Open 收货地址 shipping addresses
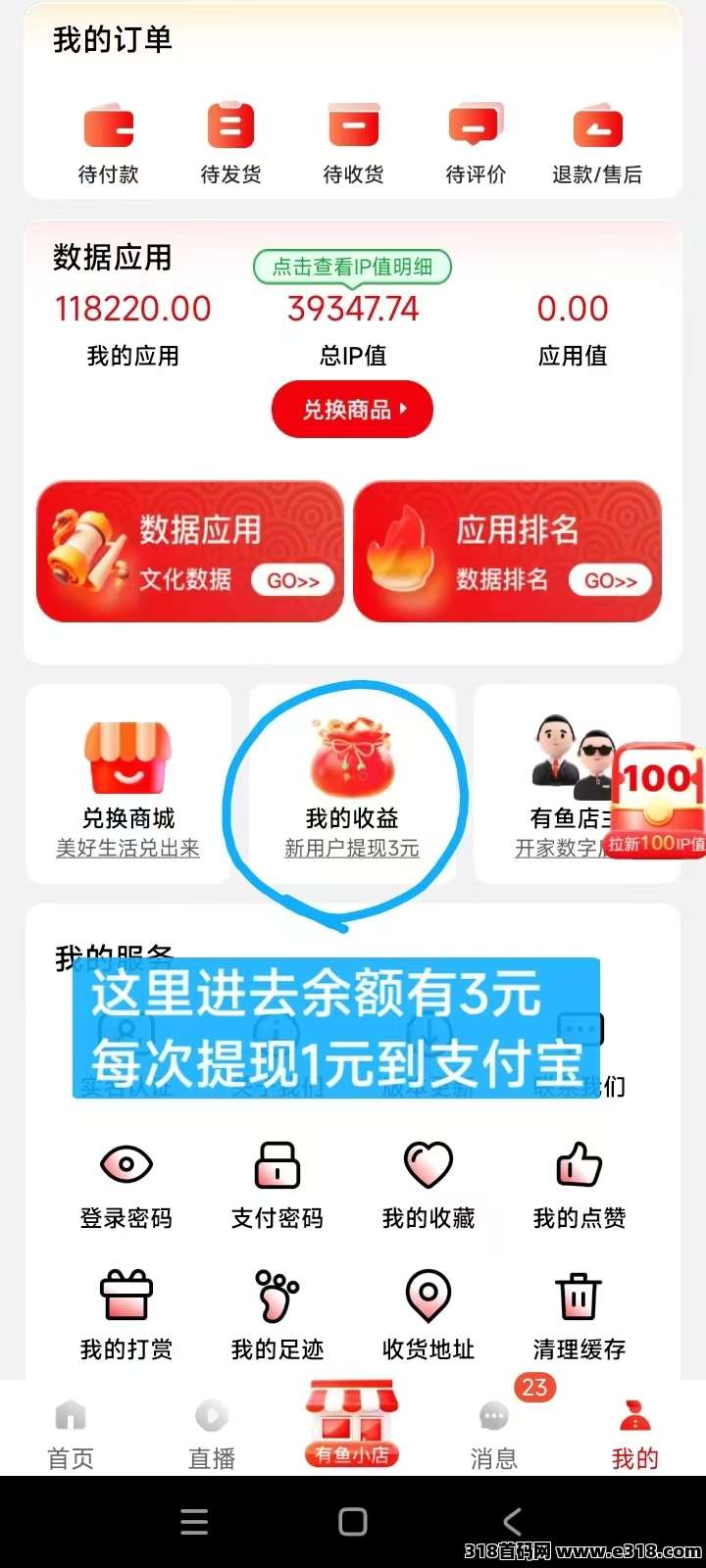 point(429,1315)
